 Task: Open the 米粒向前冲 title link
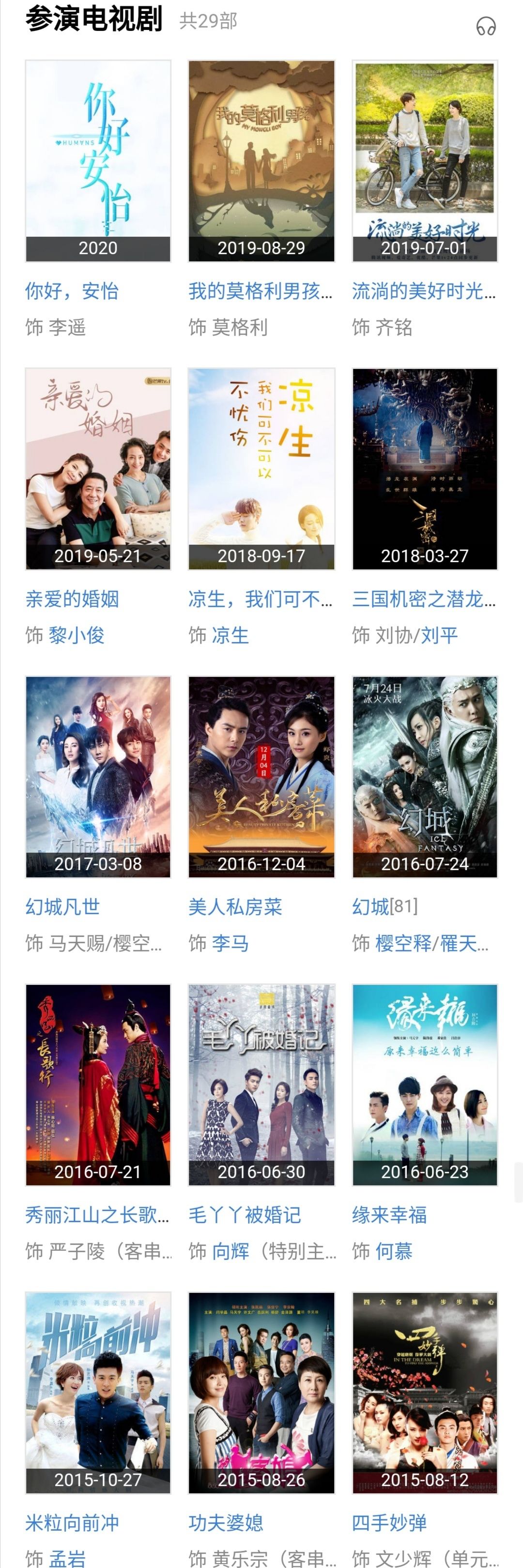tap(72, 1523)
